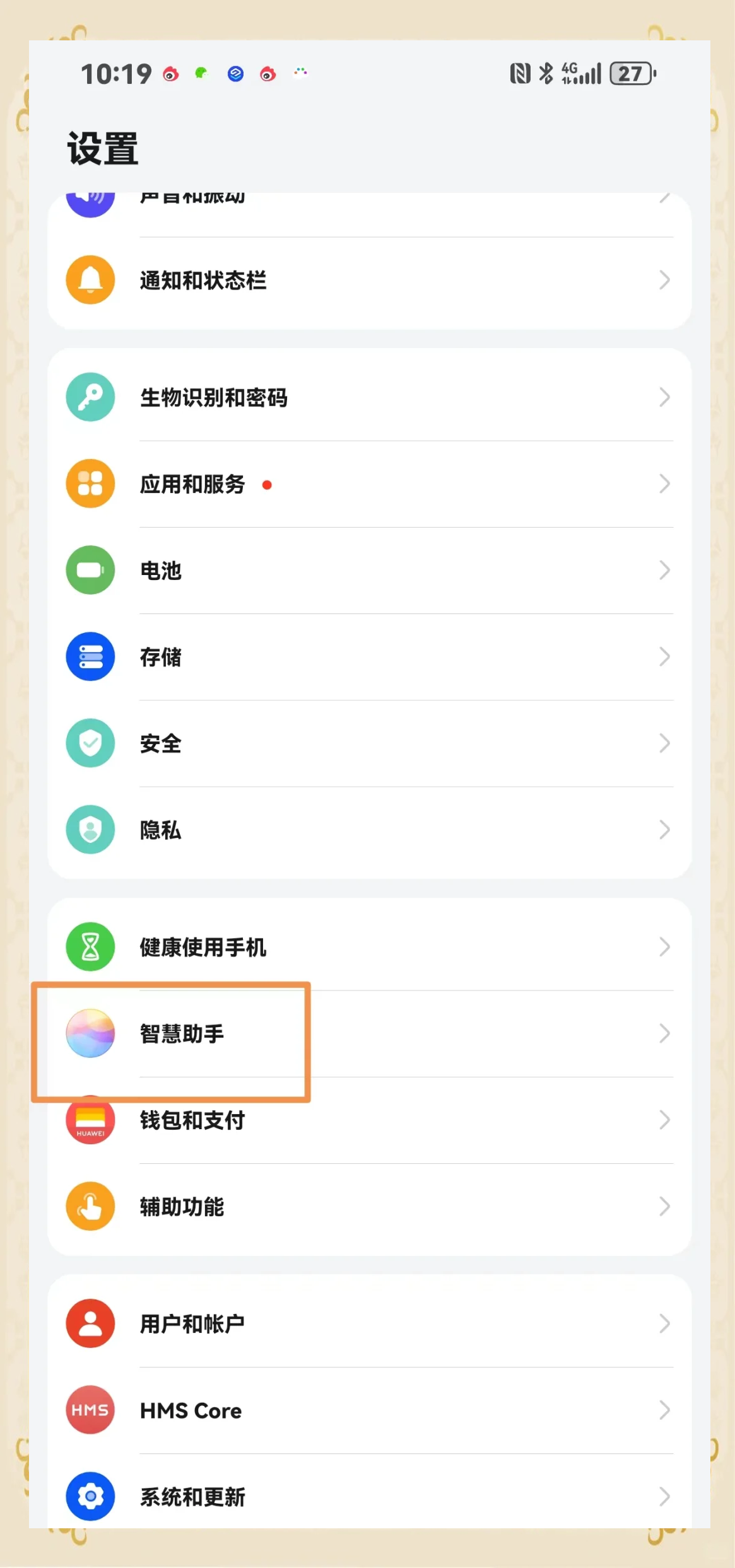Open the 安全 shield icon
This screenshot has height=1568, width=735.
click(x=90, y=743)
